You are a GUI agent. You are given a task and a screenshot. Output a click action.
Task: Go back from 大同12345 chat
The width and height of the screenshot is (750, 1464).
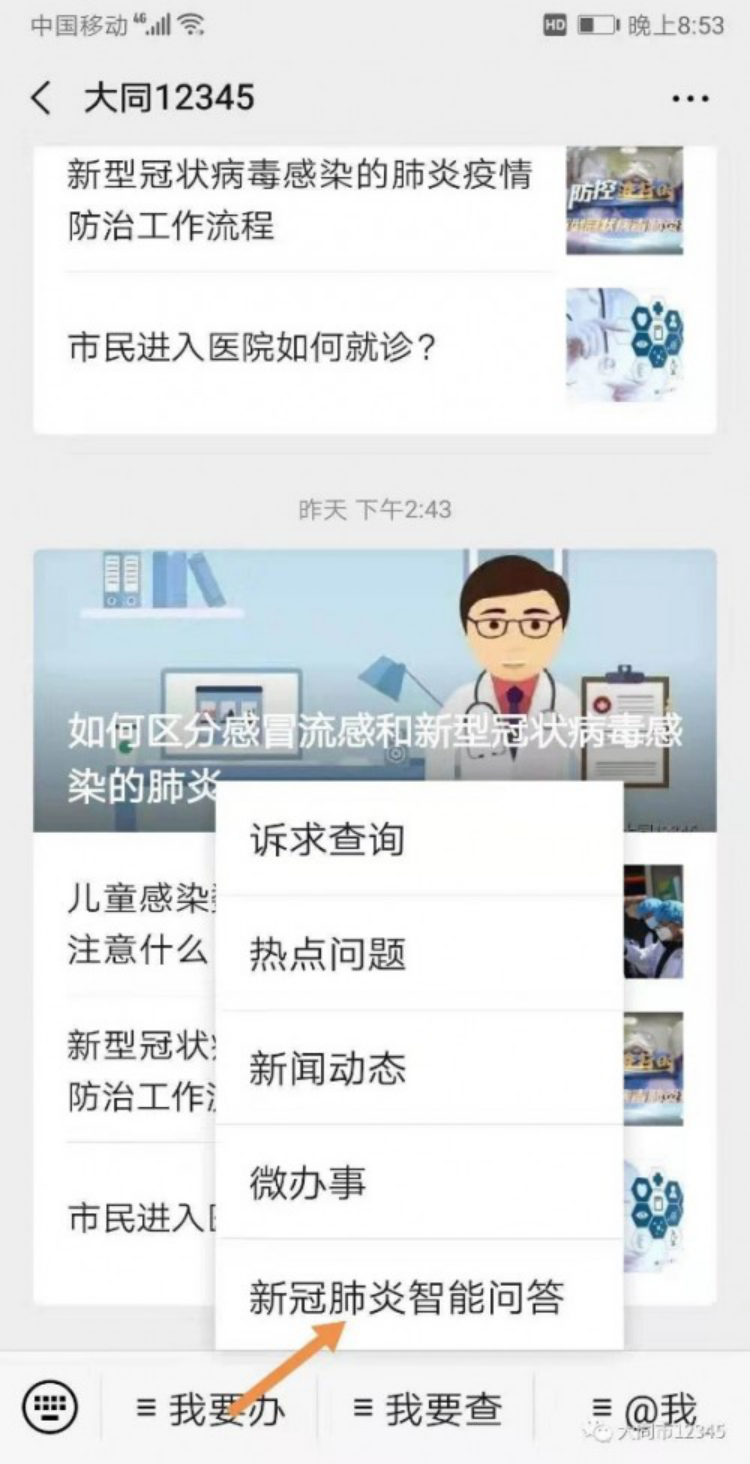41,98
